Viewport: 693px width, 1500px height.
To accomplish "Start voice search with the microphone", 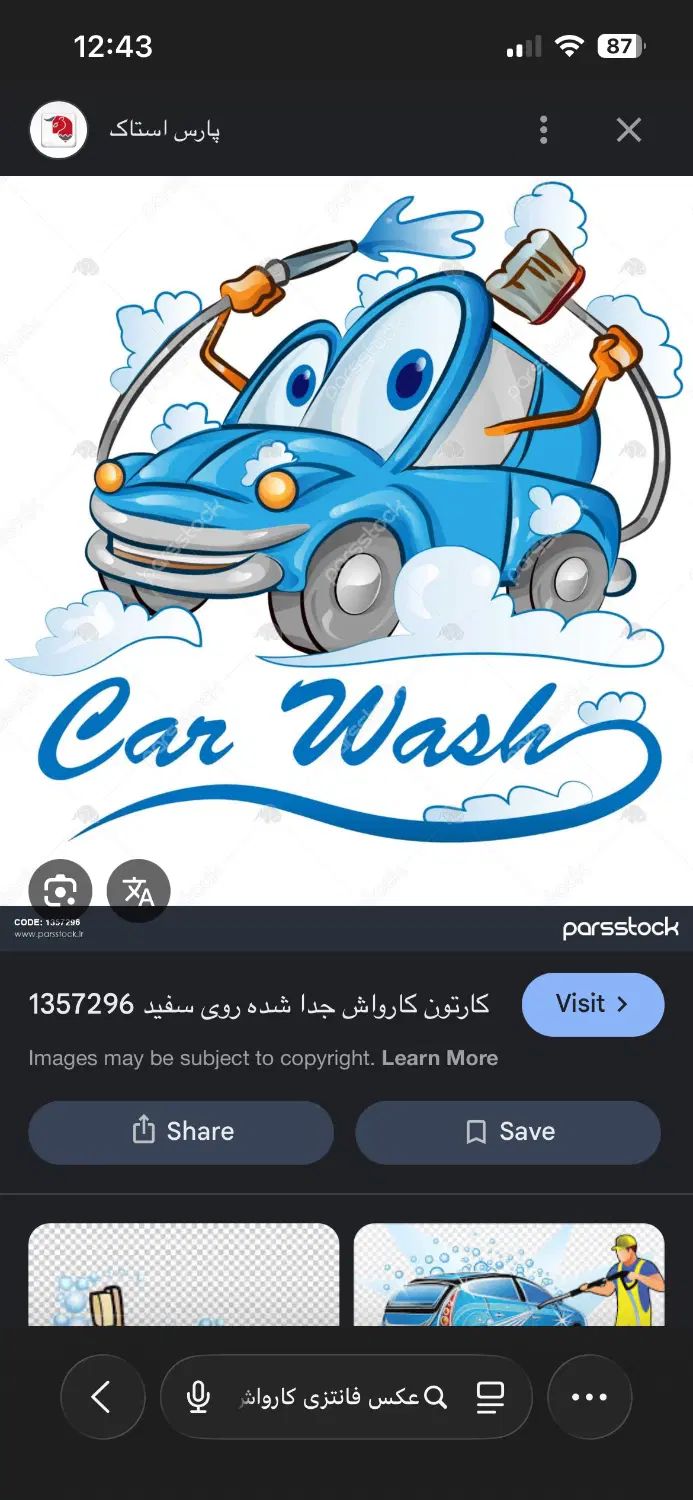I will 199,1397.
